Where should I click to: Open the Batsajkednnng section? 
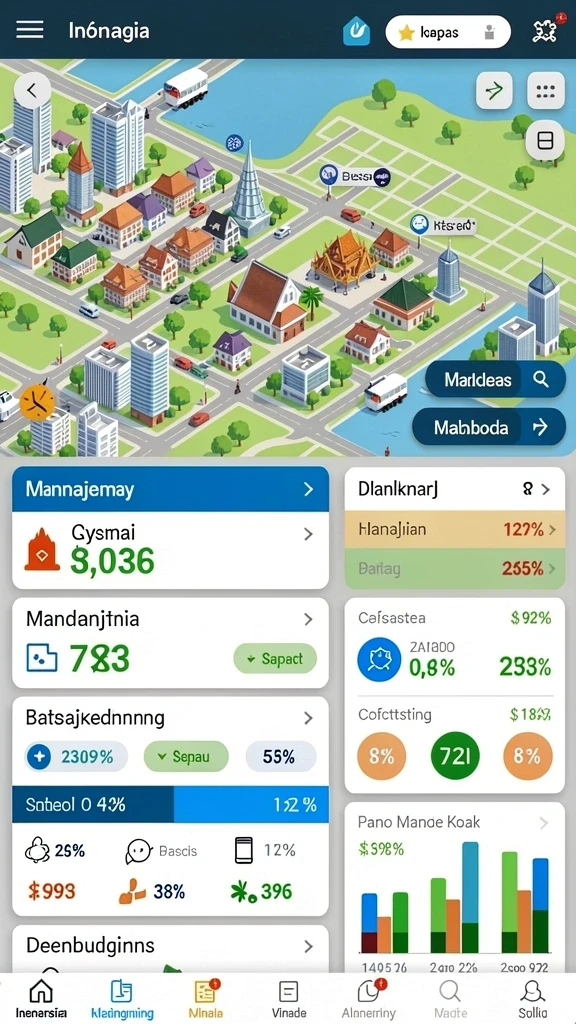(170, 718)
